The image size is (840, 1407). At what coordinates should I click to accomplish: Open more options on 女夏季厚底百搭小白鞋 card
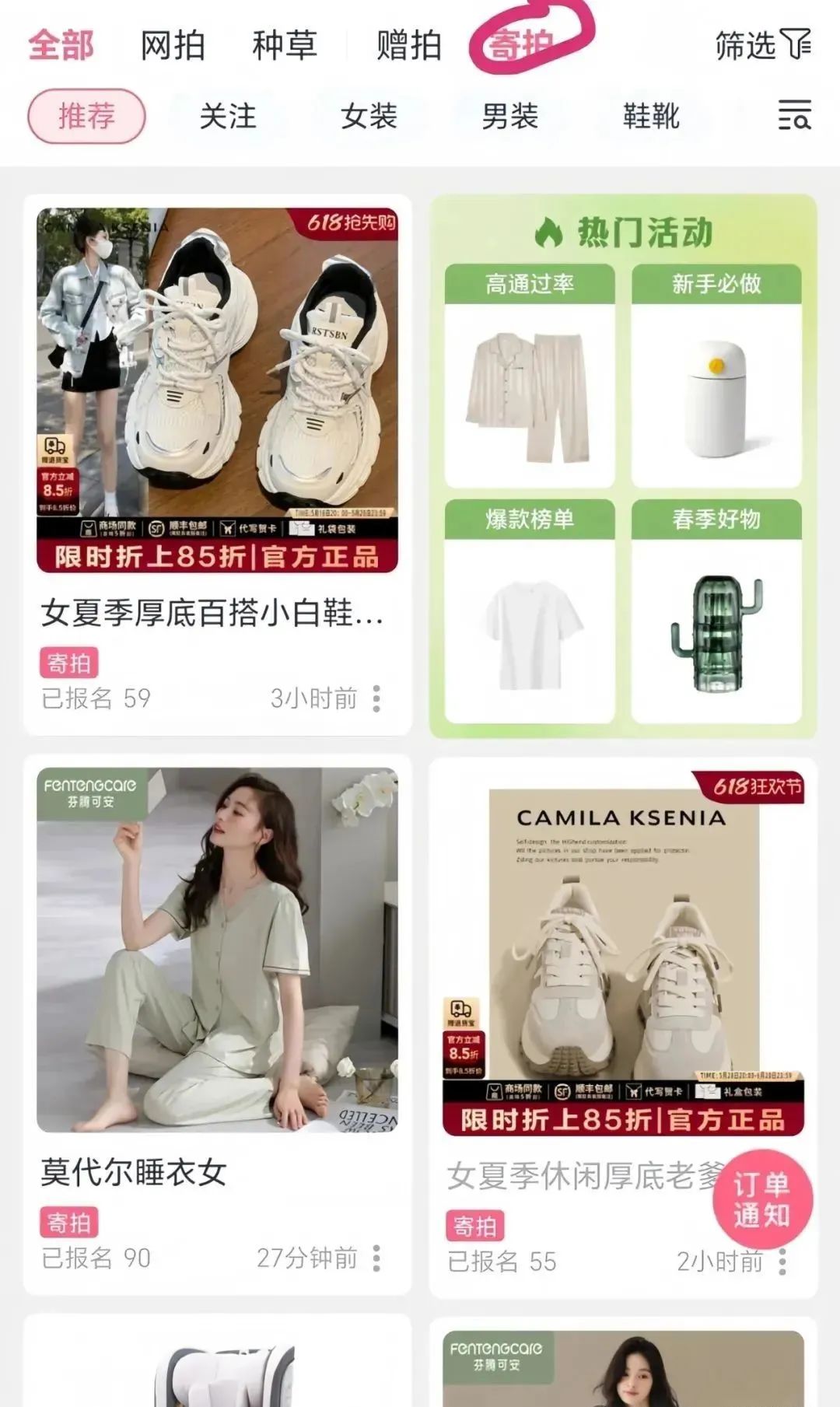pyautogui.click(x=376, y=698)
